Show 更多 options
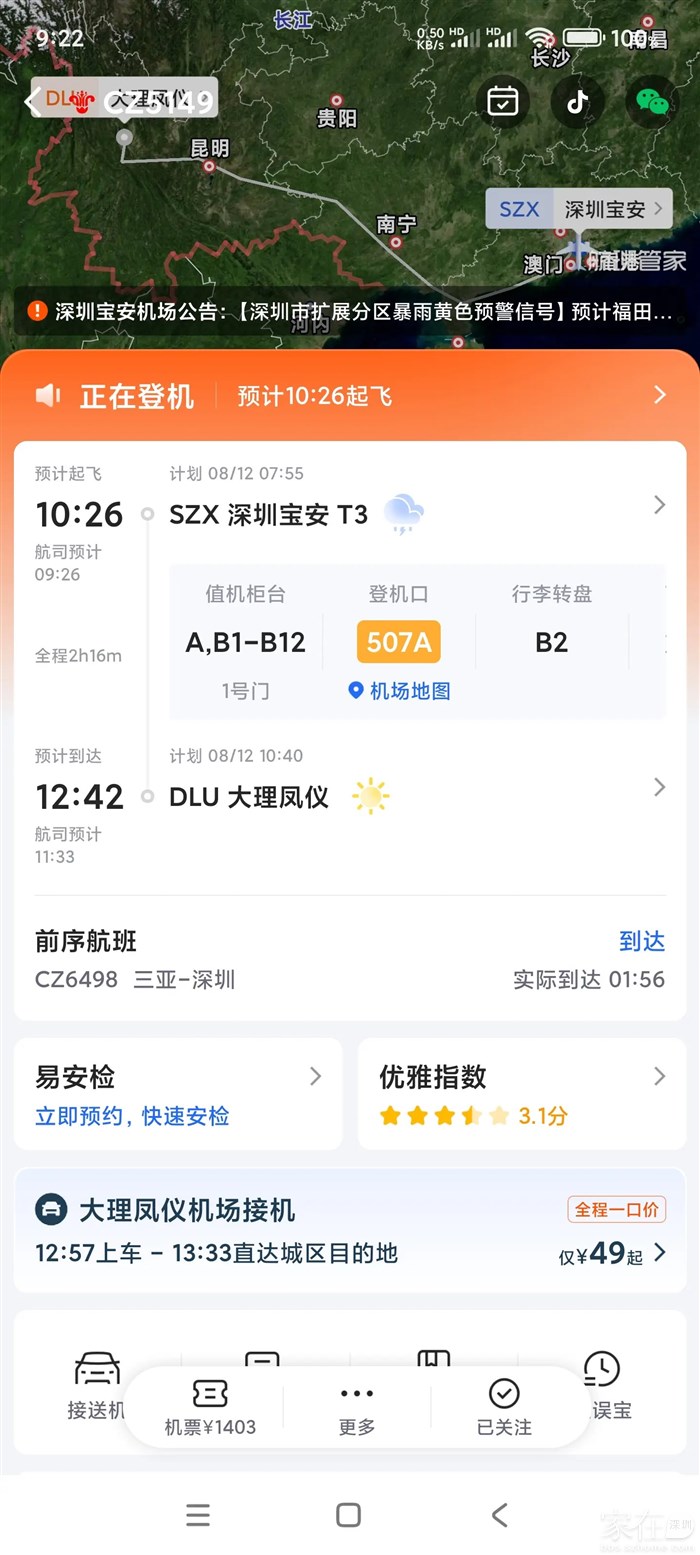Screen dimensions: 700x1555 [x=357, y=1408]
